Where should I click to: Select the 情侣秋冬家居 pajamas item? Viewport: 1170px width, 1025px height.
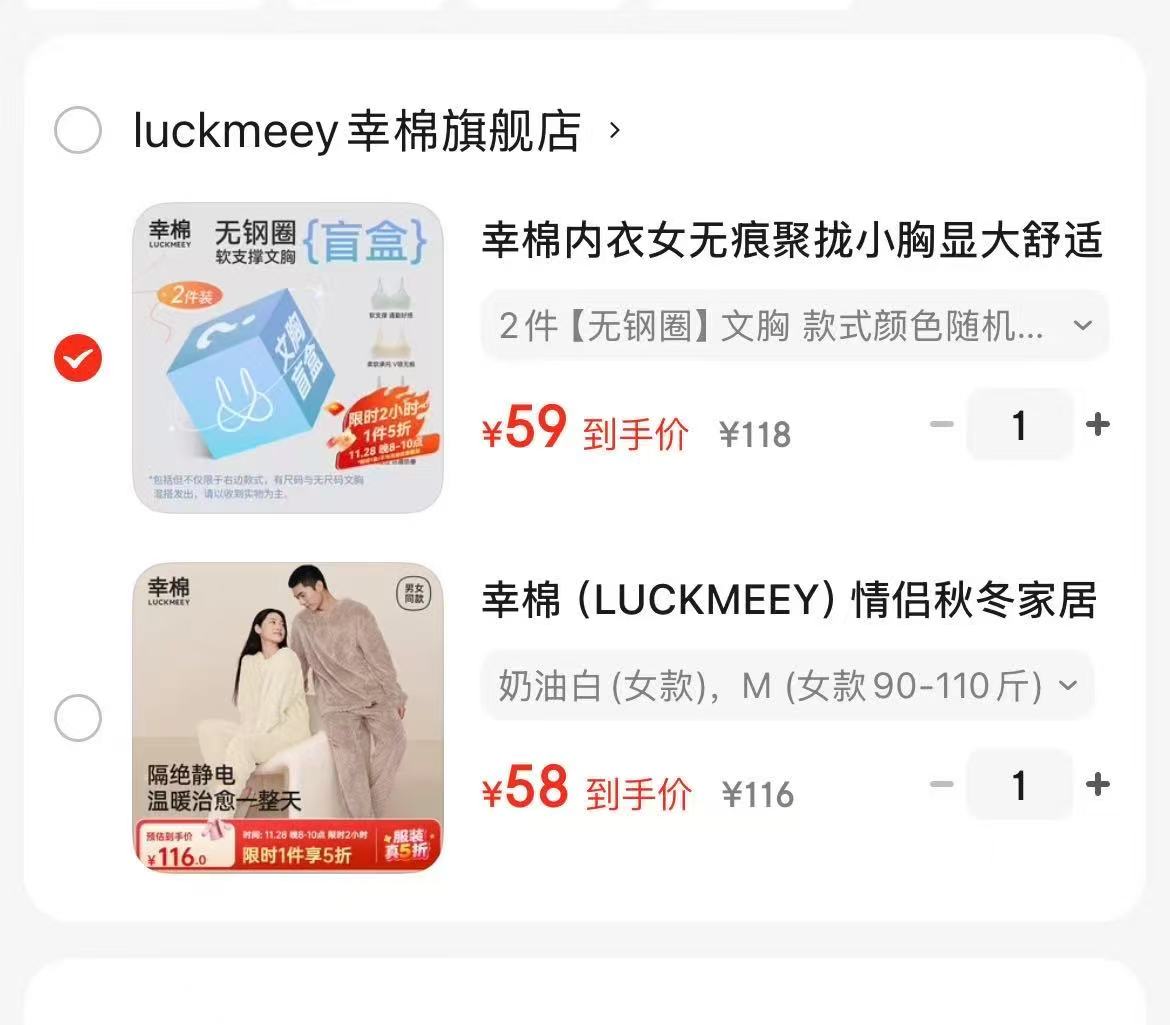tap(78, 718)
